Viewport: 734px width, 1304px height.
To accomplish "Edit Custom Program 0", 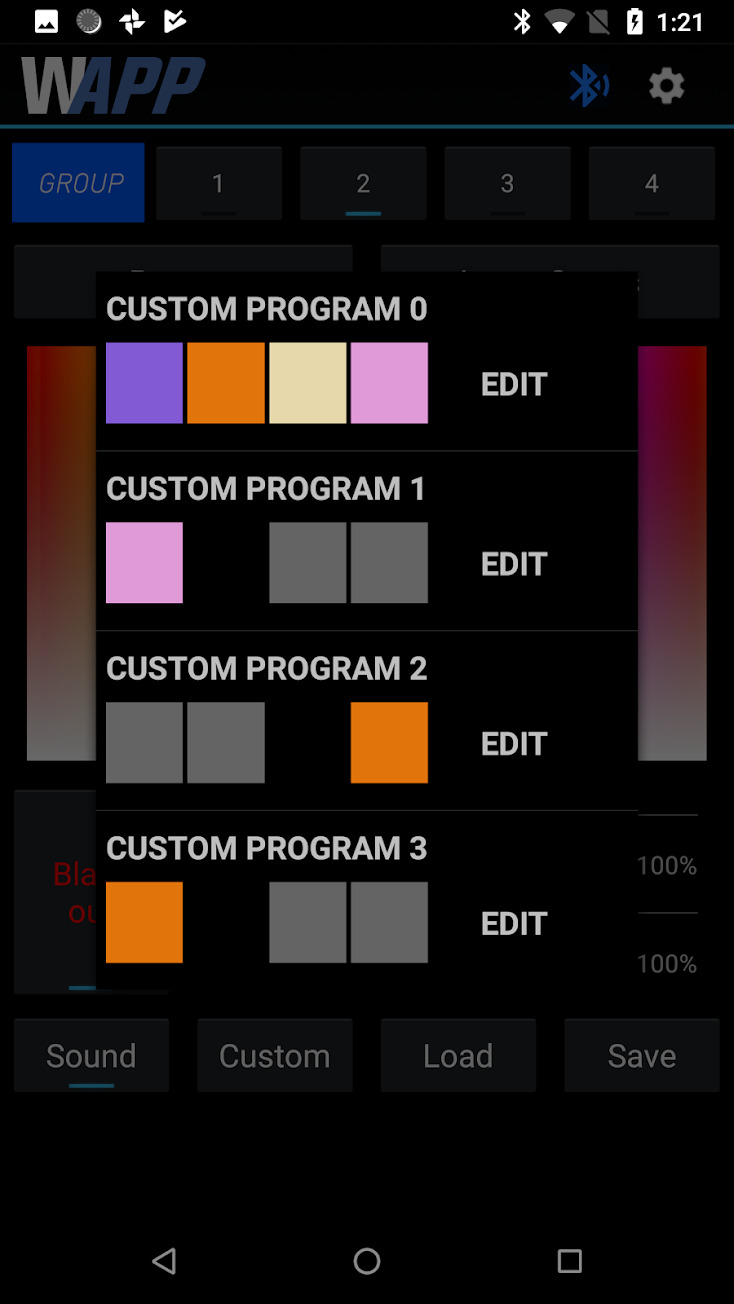I will coord(513,384).
